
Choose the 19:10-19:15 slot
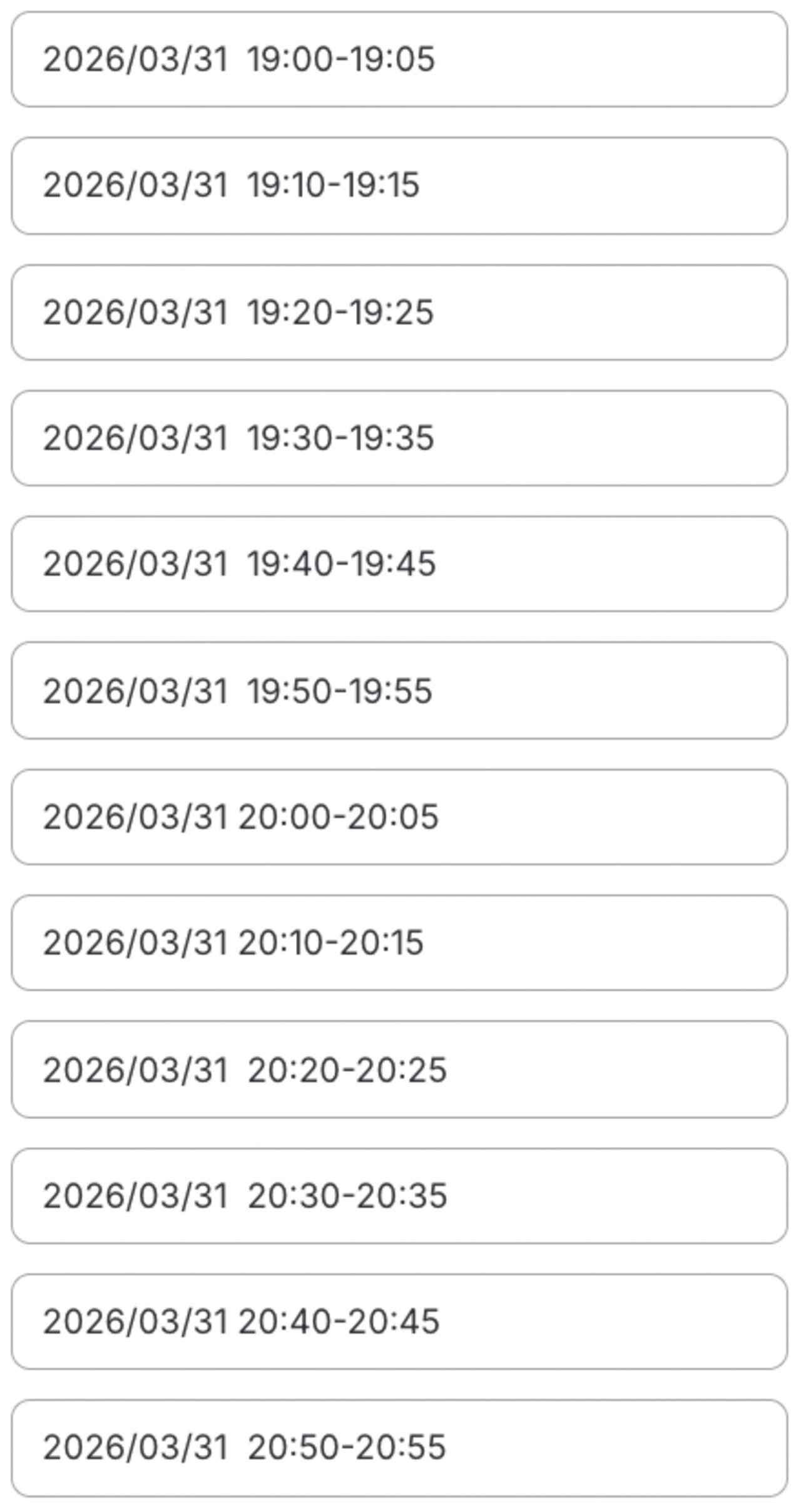click(399, 185)
